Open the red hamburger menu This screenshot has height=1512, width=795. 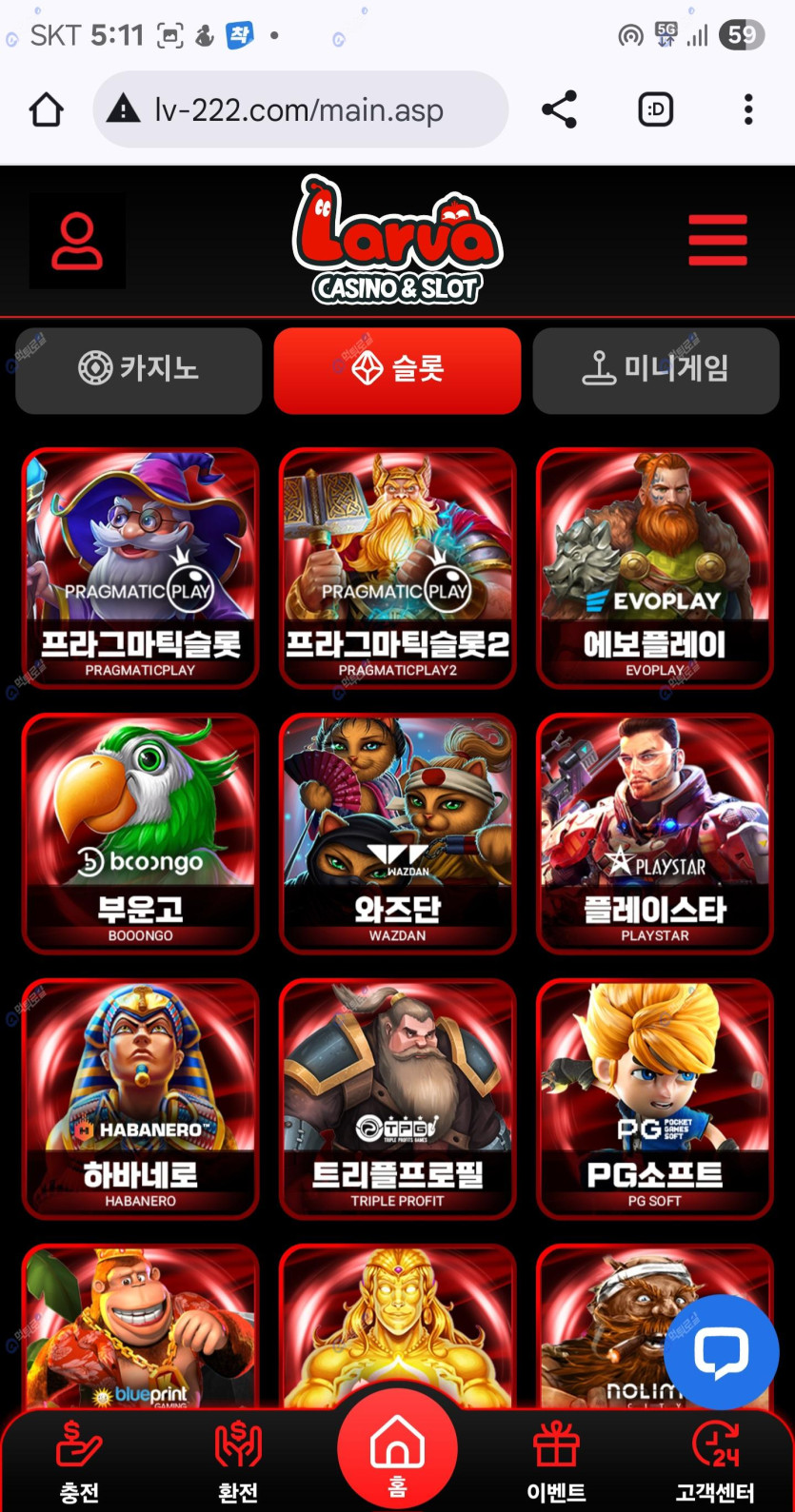click(x=718, y=240)
